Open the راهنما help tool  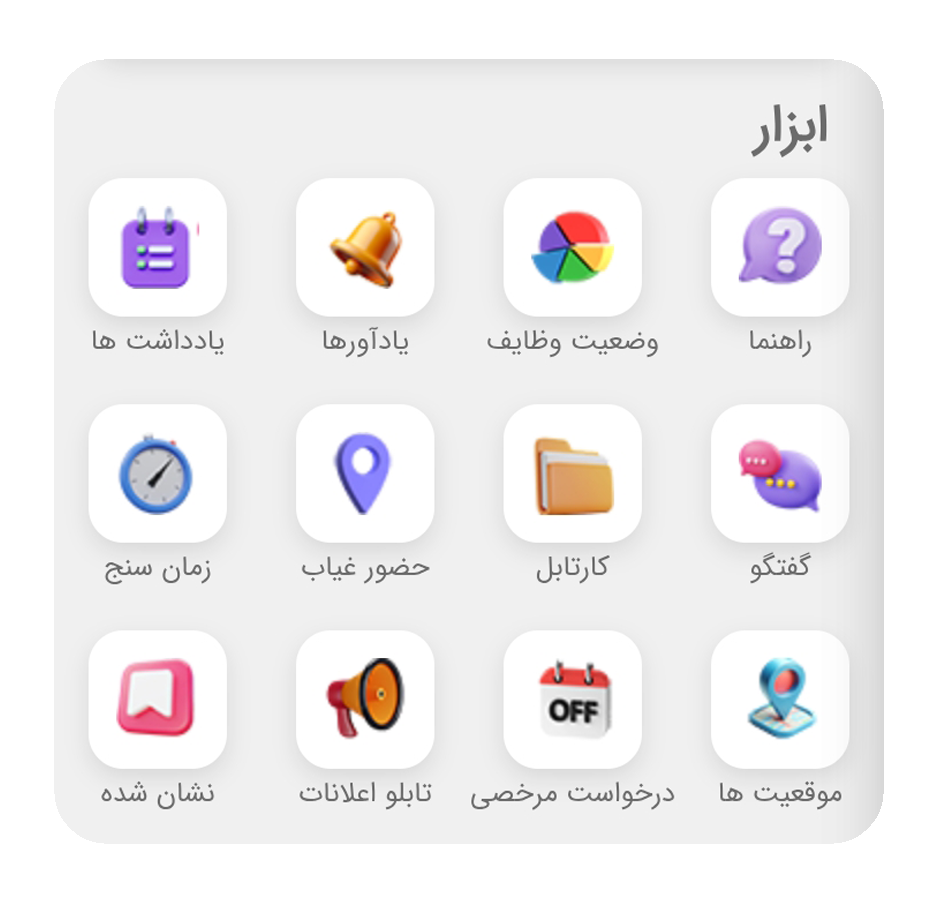pos(779,247)
